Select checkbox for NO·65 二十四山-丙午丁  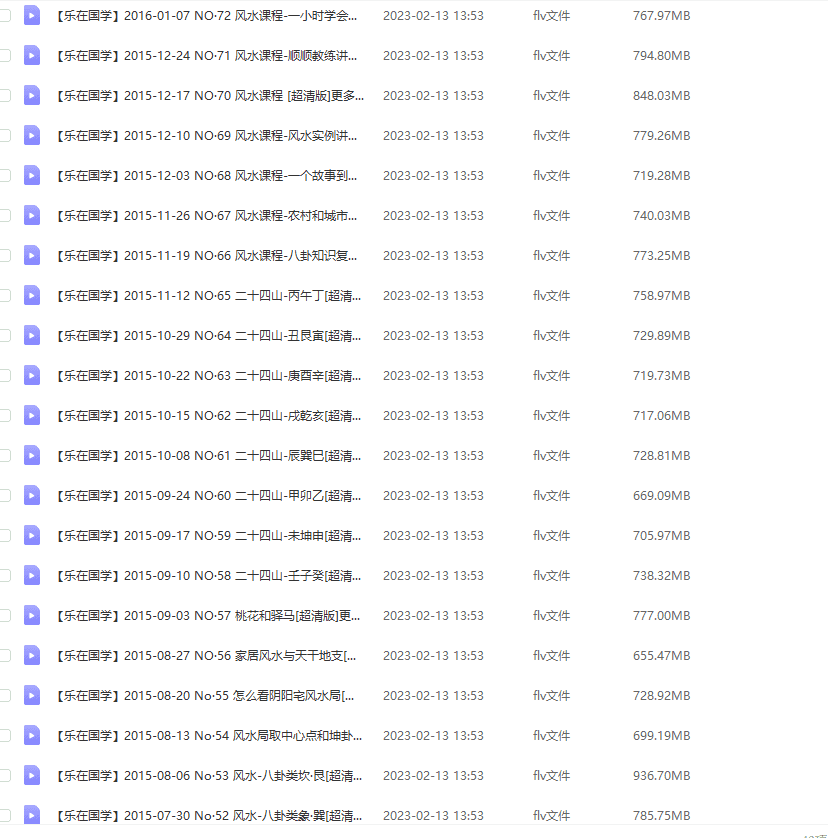click(5, 295)
